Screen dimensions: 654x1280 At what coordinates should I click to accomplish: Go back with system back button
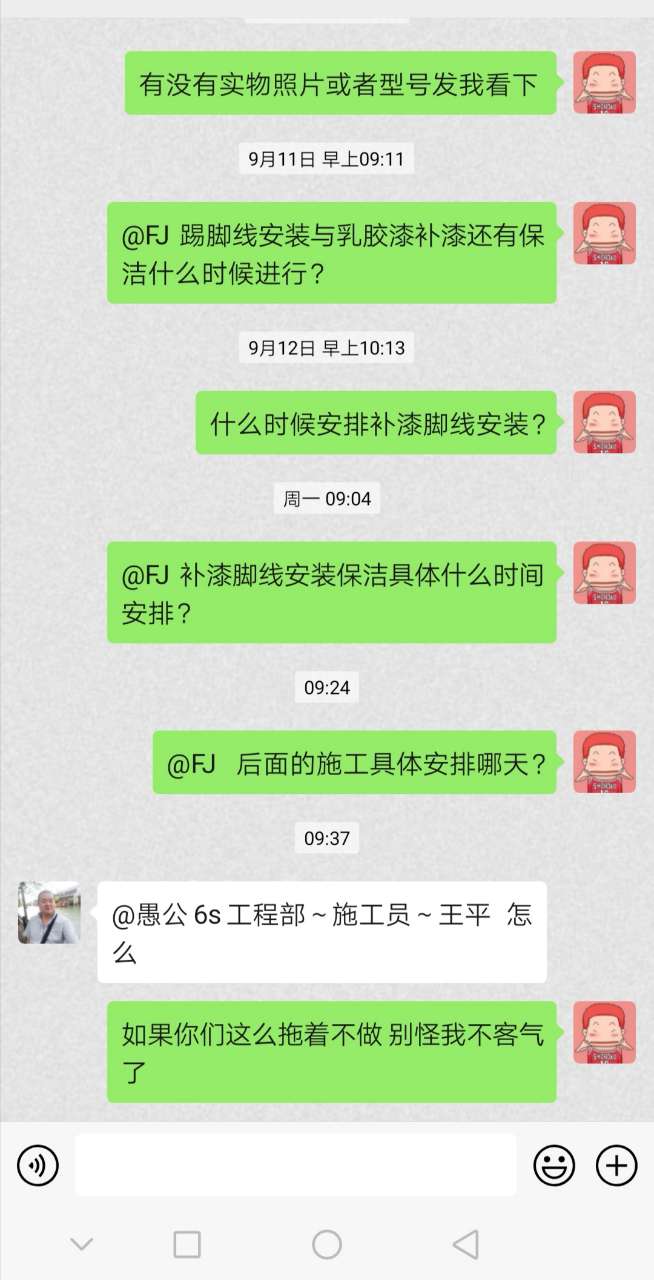[x=465, y=1244]
